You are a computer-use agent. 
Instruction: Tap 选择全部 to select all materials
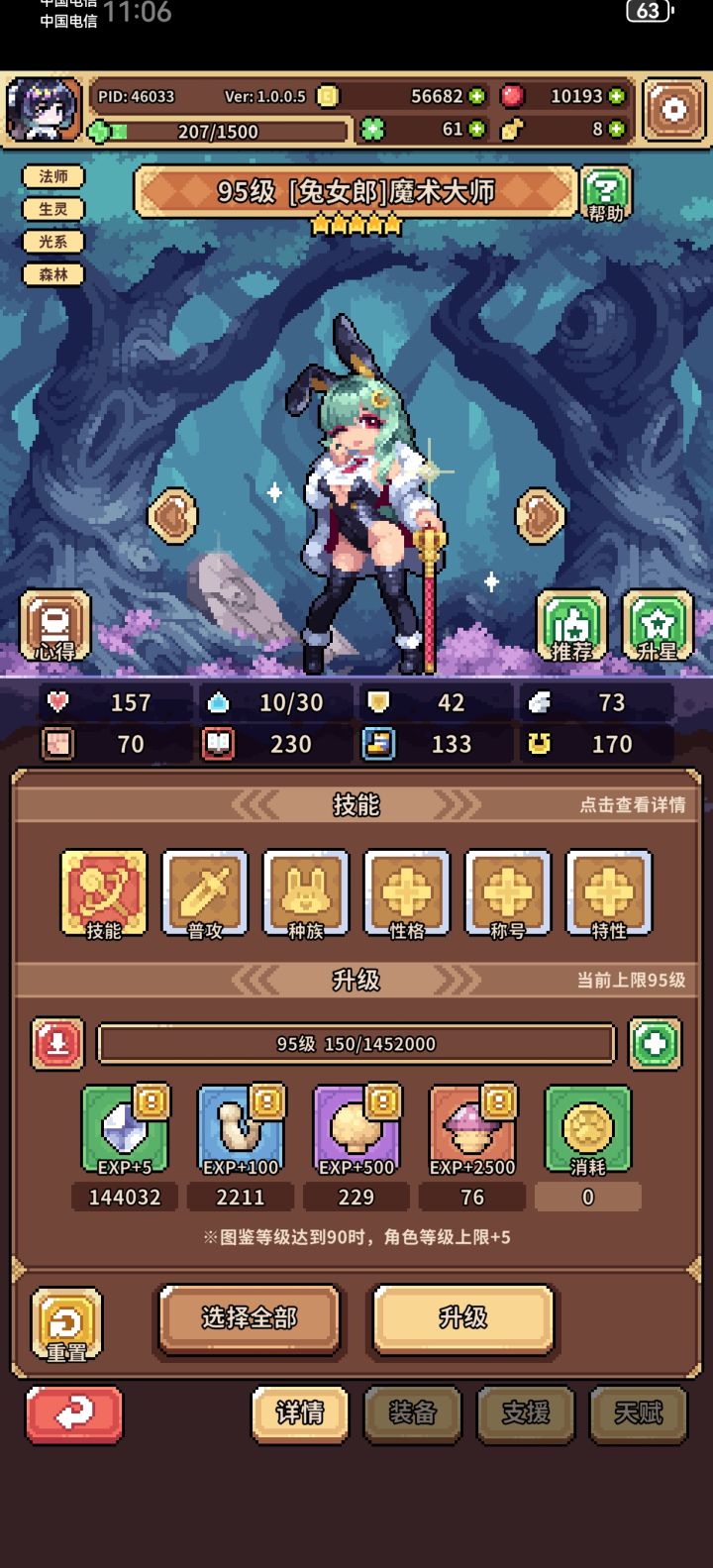pos(249,1319)
